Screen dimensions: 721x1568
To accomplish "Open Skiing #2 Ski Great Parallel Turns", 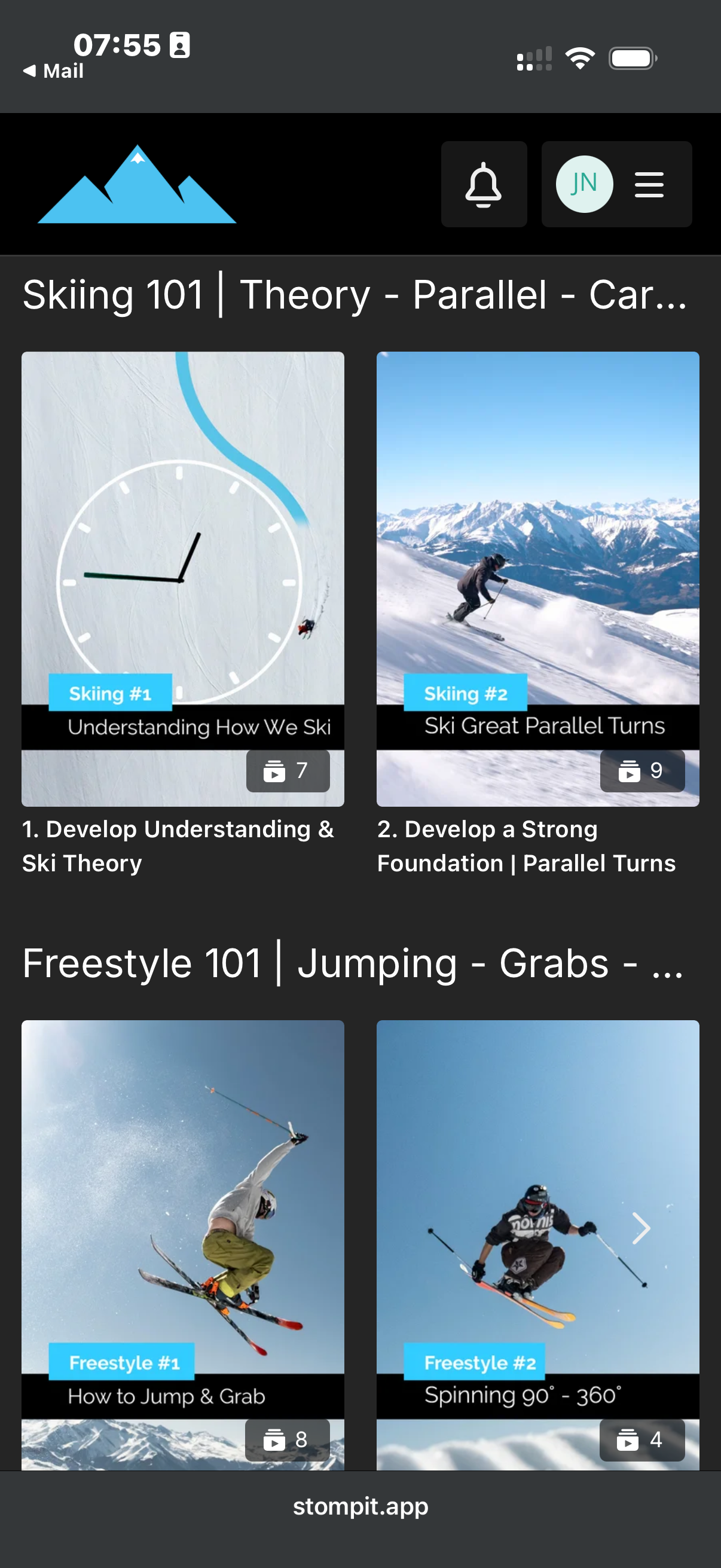I will [537, 578].
